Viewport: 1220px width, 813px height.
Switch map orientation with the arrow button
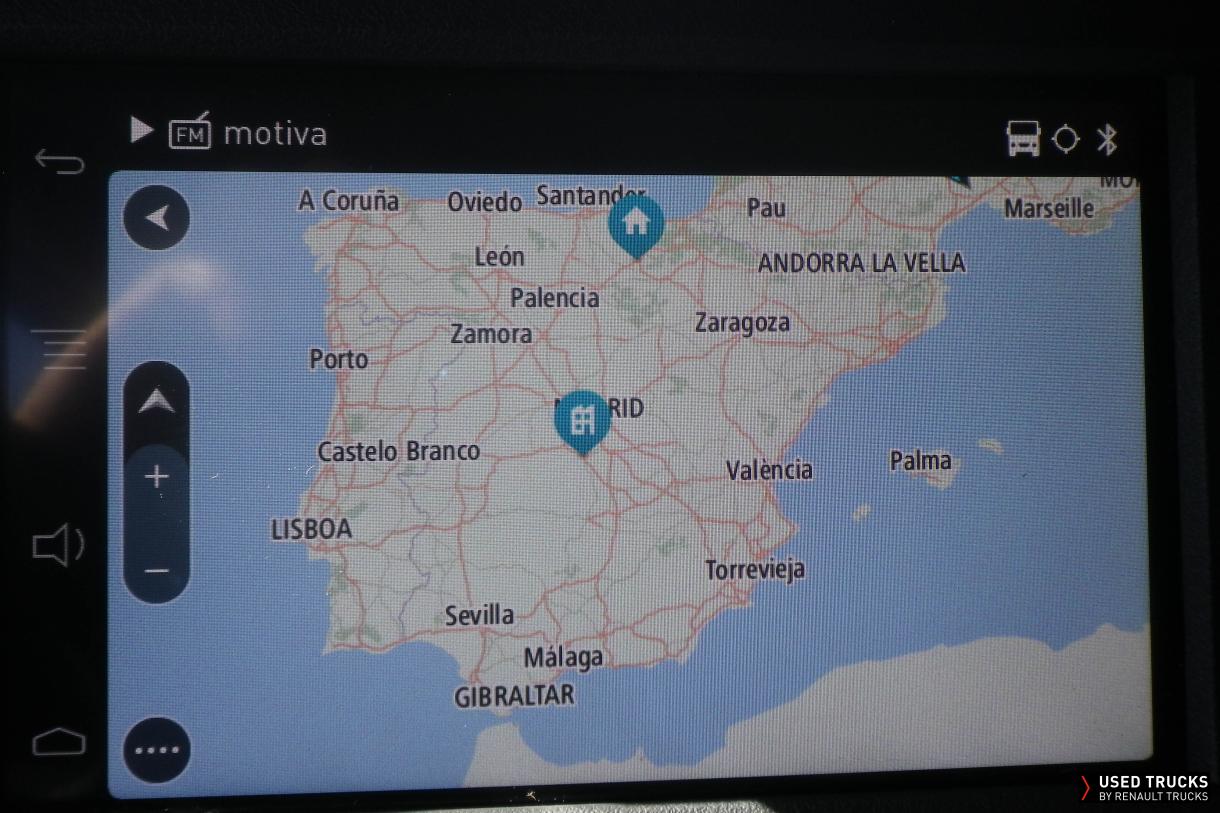[x=156, y=402]
